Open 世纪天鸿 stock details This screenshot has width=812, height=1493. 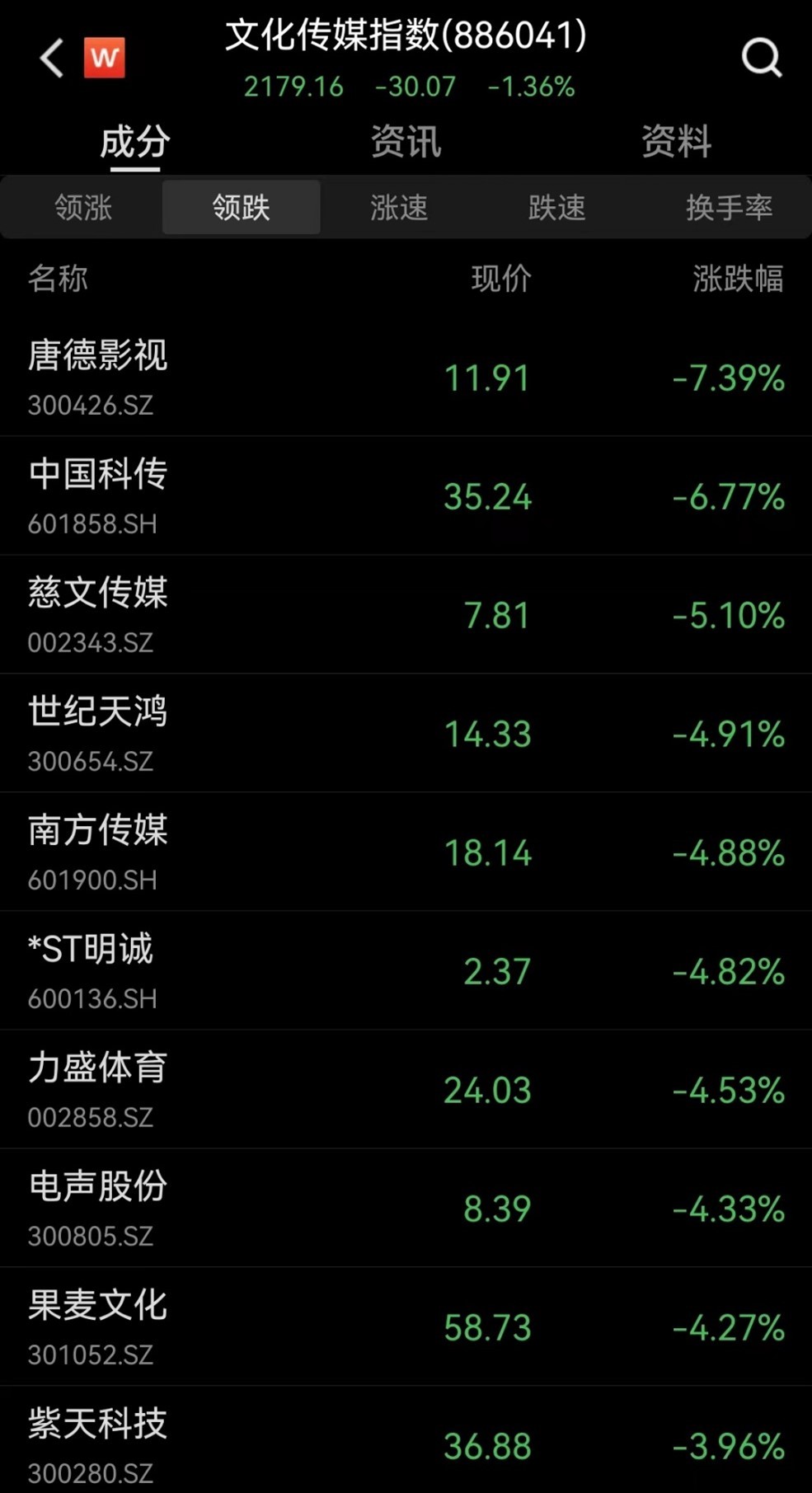(406, 734)
